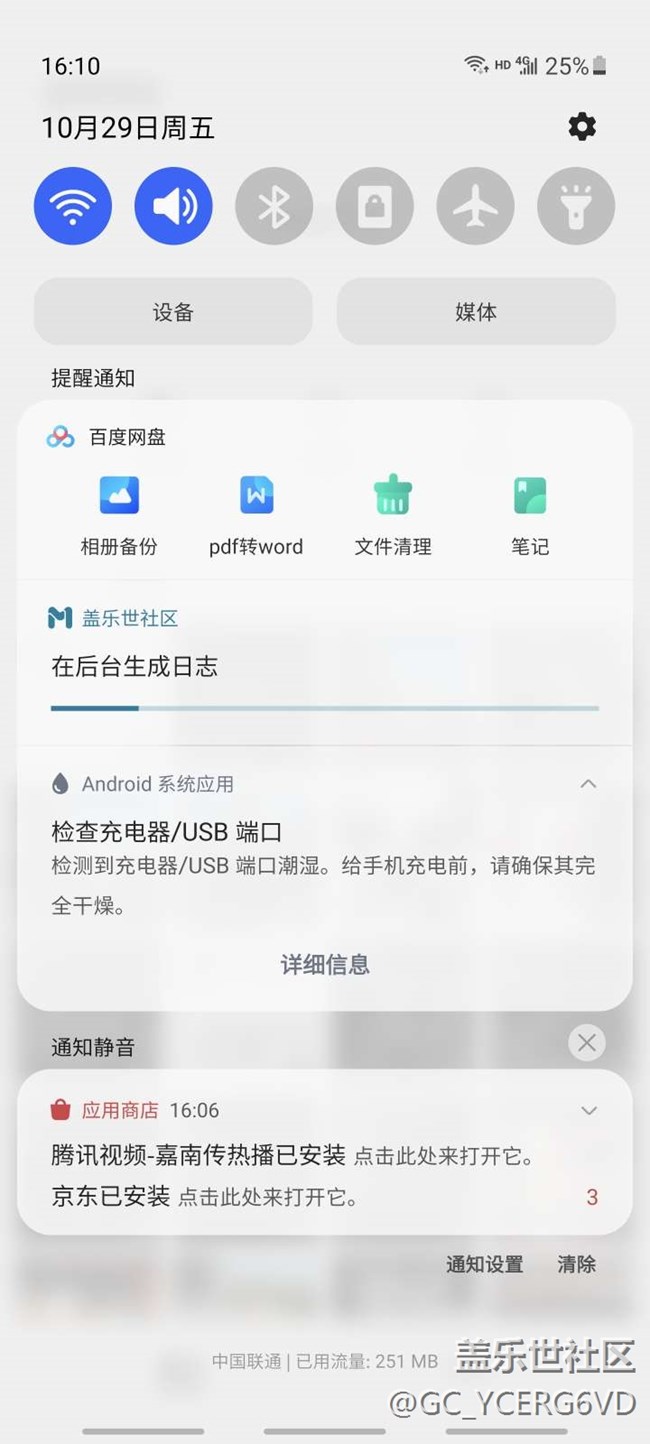Open the 媒体 panel
Viewport: 650px width, 1444px height.
click(476, 312)
